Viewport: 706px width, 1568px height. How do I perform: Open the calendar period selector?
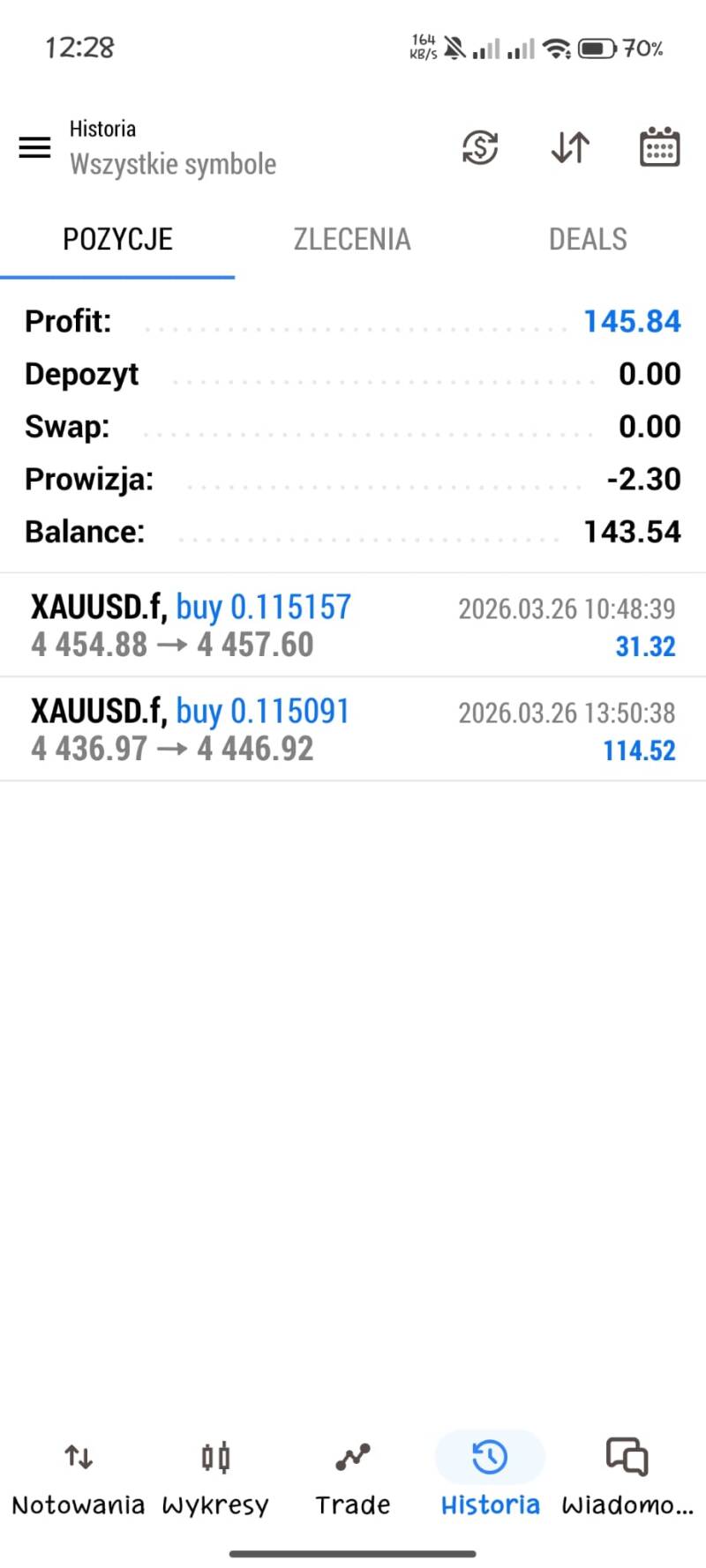tap(657, 148)
